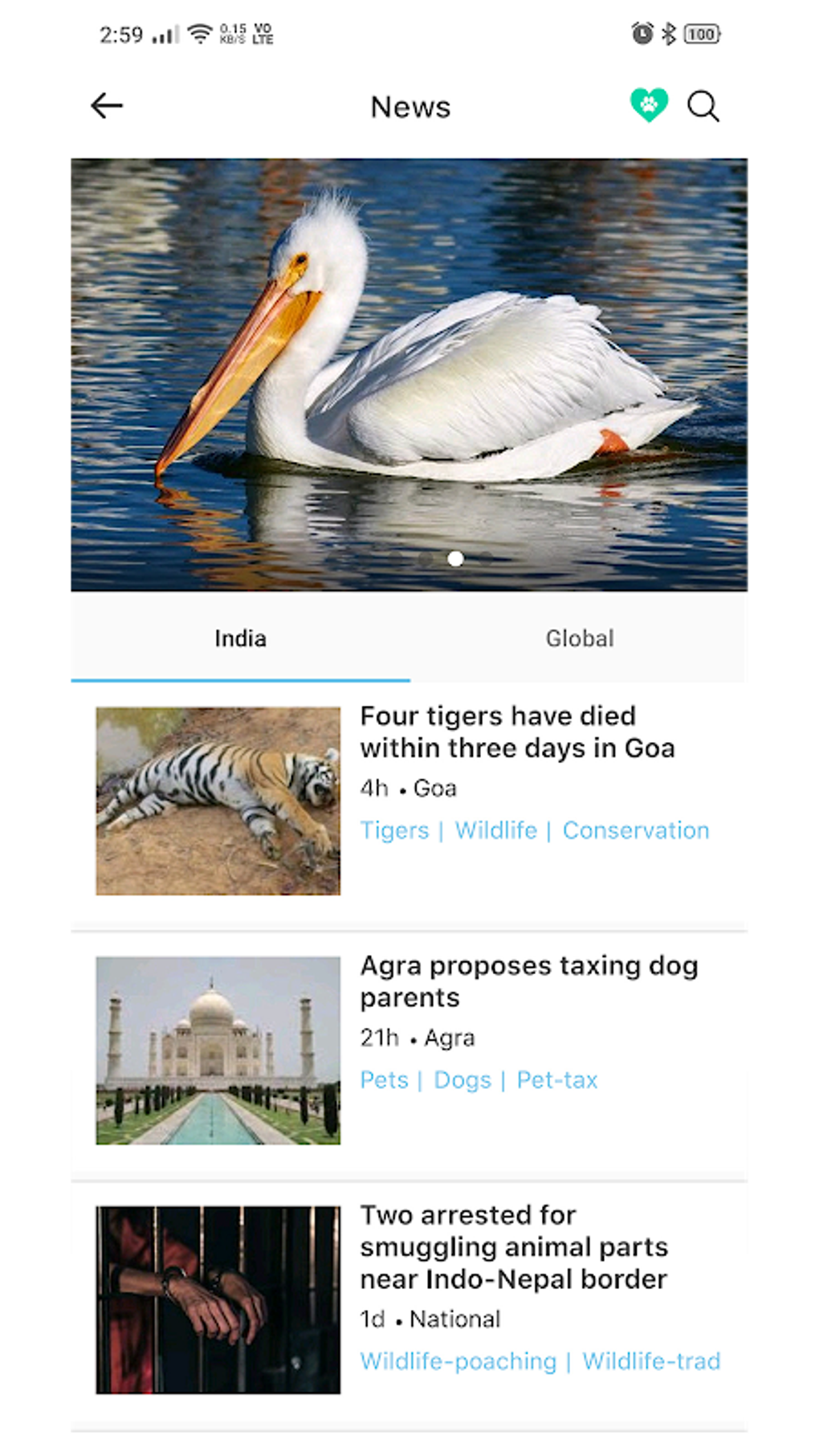
Task: Select the India tab
Action: click(241, 638)
